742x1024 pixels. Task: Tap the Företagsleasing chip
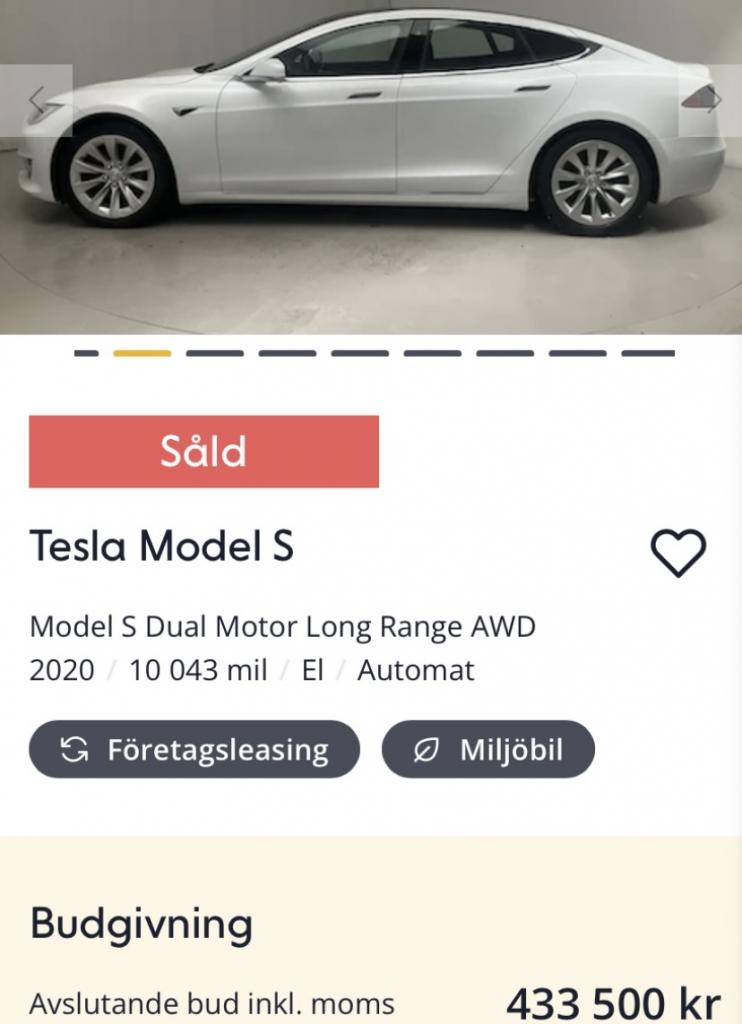(194, 750)
